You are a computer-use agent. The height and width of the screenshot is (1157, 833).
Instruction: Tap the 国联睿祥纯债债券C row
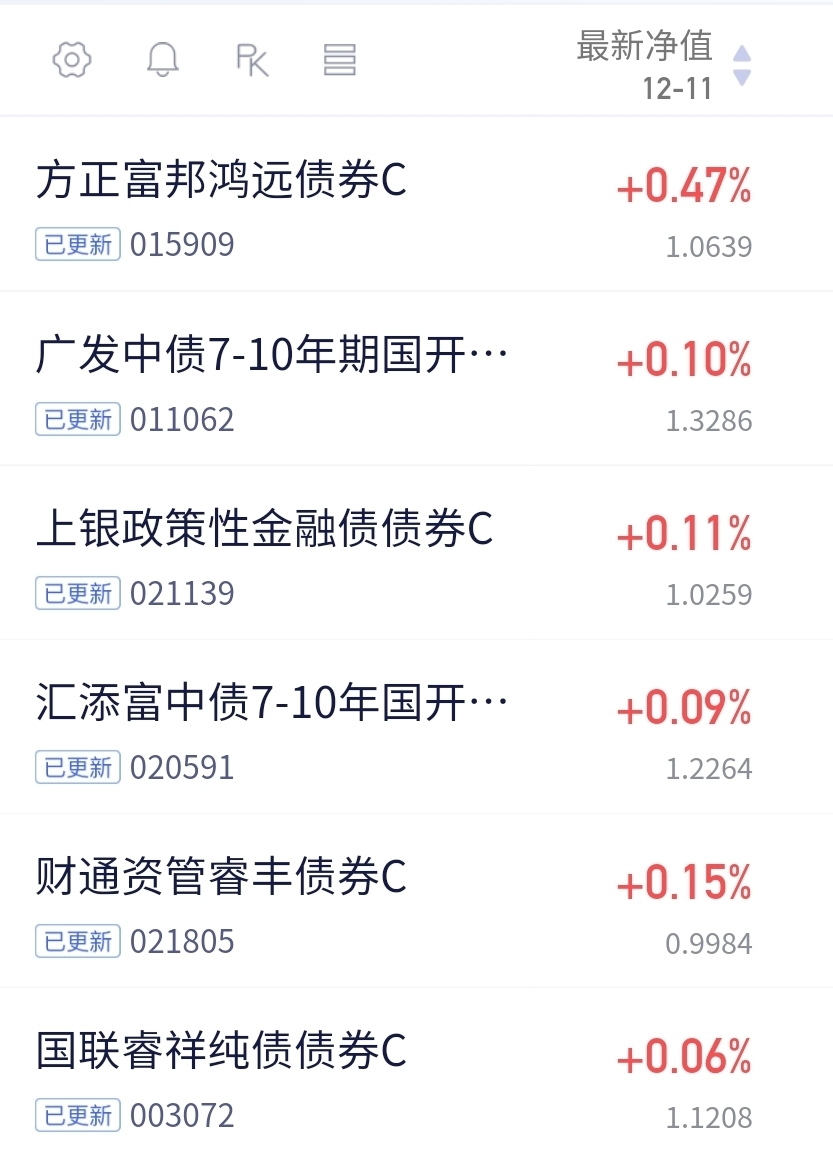tap(222, 1051)
